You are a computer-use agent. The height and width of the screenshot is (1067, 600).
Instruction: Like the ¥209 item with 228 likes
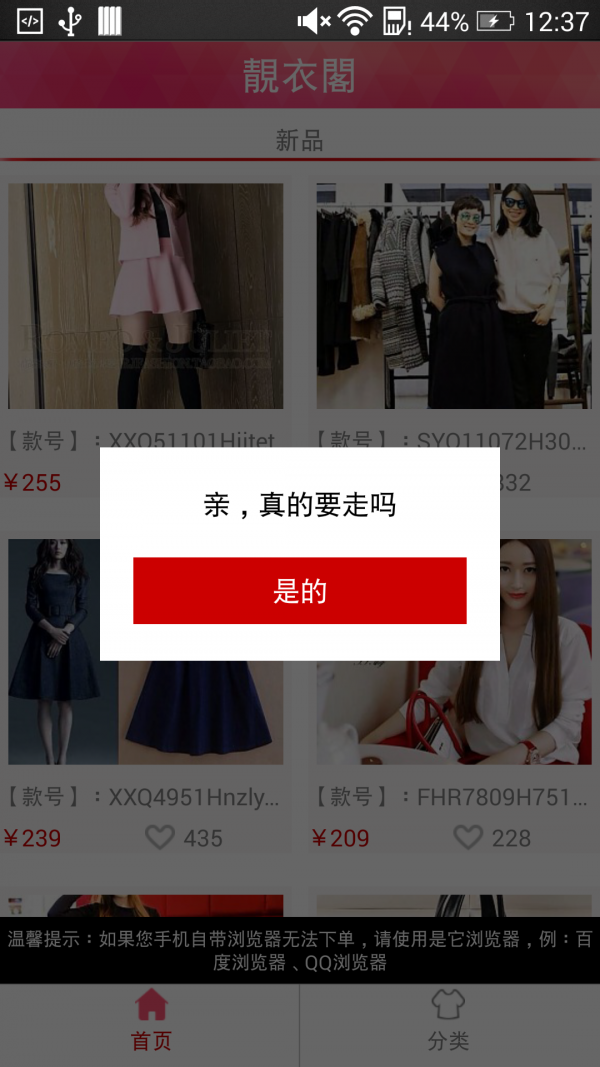pyautogui.click(x=468, y=837)
